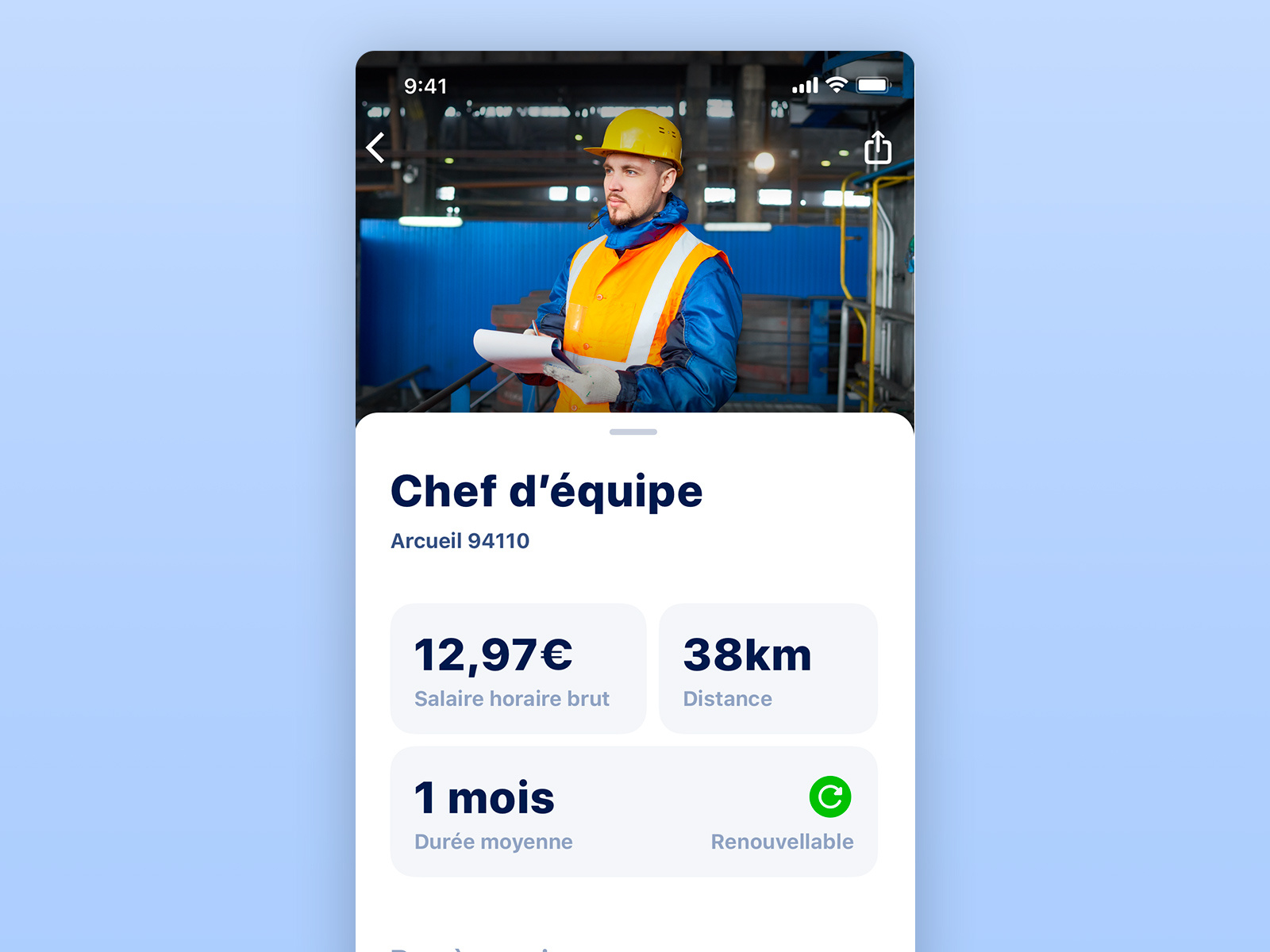
Task: Tap the bottom sheet drag handle
Action: pyautogui.click(x=633, y=432)
